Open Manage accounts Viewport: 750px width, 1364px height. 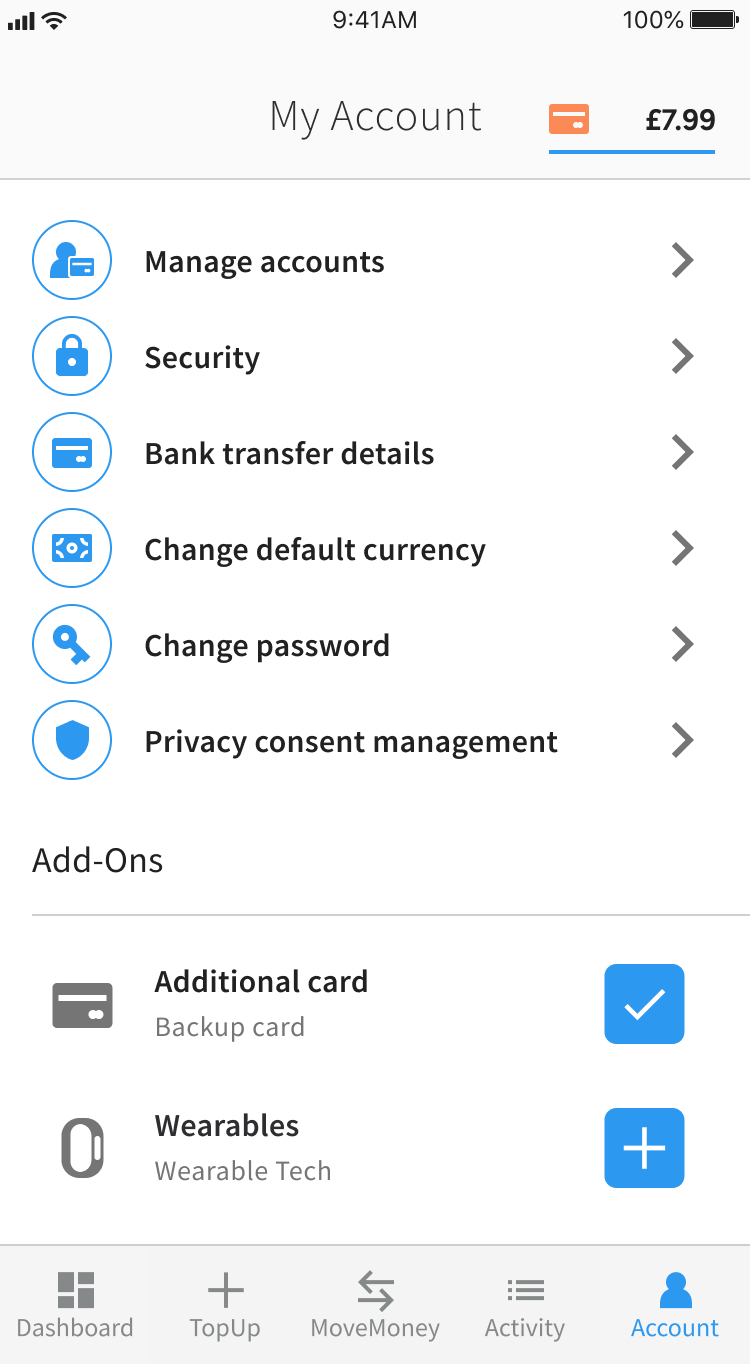click(375, 262)
